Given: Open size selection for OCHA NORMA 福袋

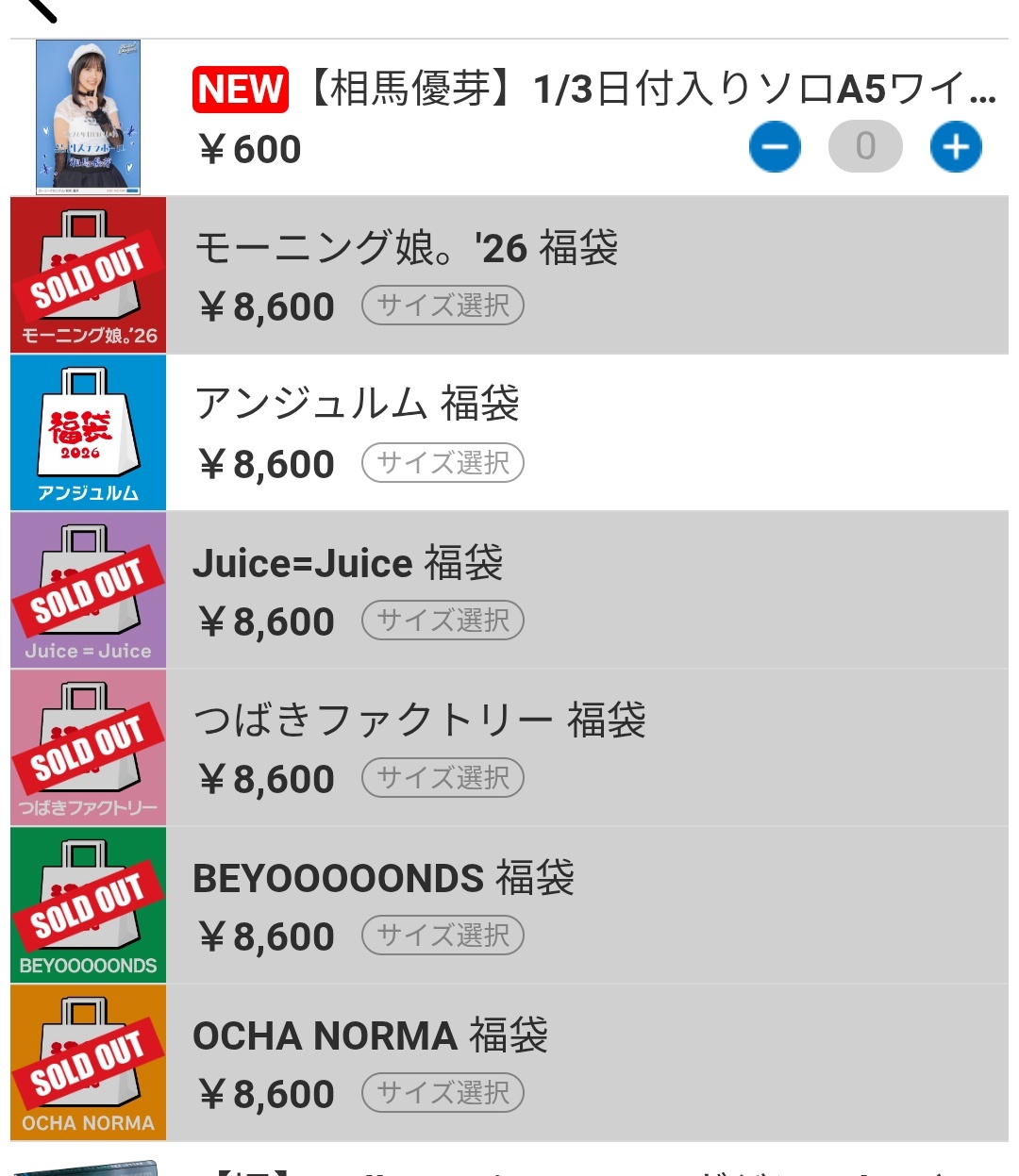Looking at the screenshot, I should point(443,1093).
